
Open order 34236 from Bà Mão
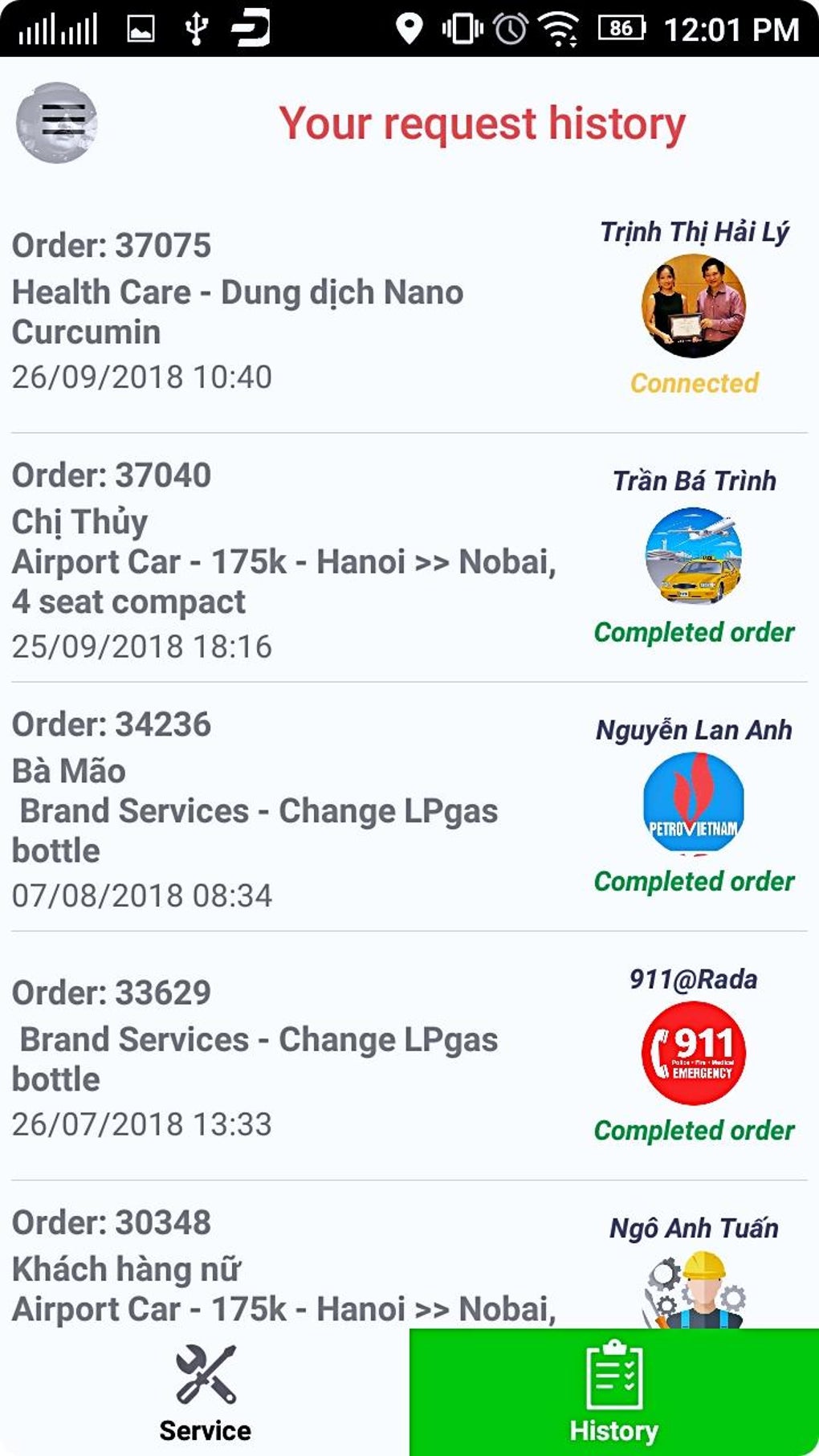tap(409, 807)
